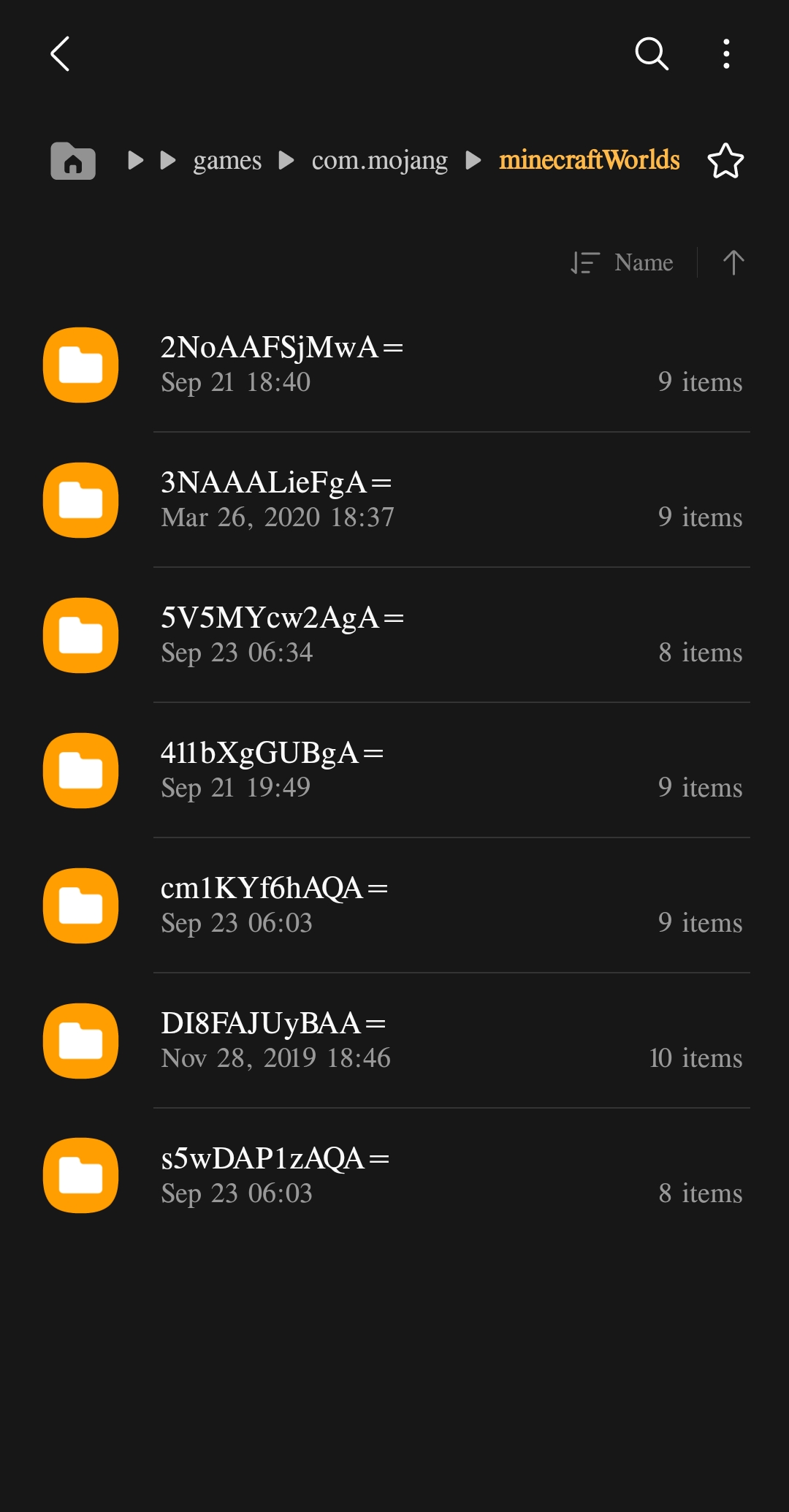
Task: Change sort criteria from Name
Action: [623, 262]
